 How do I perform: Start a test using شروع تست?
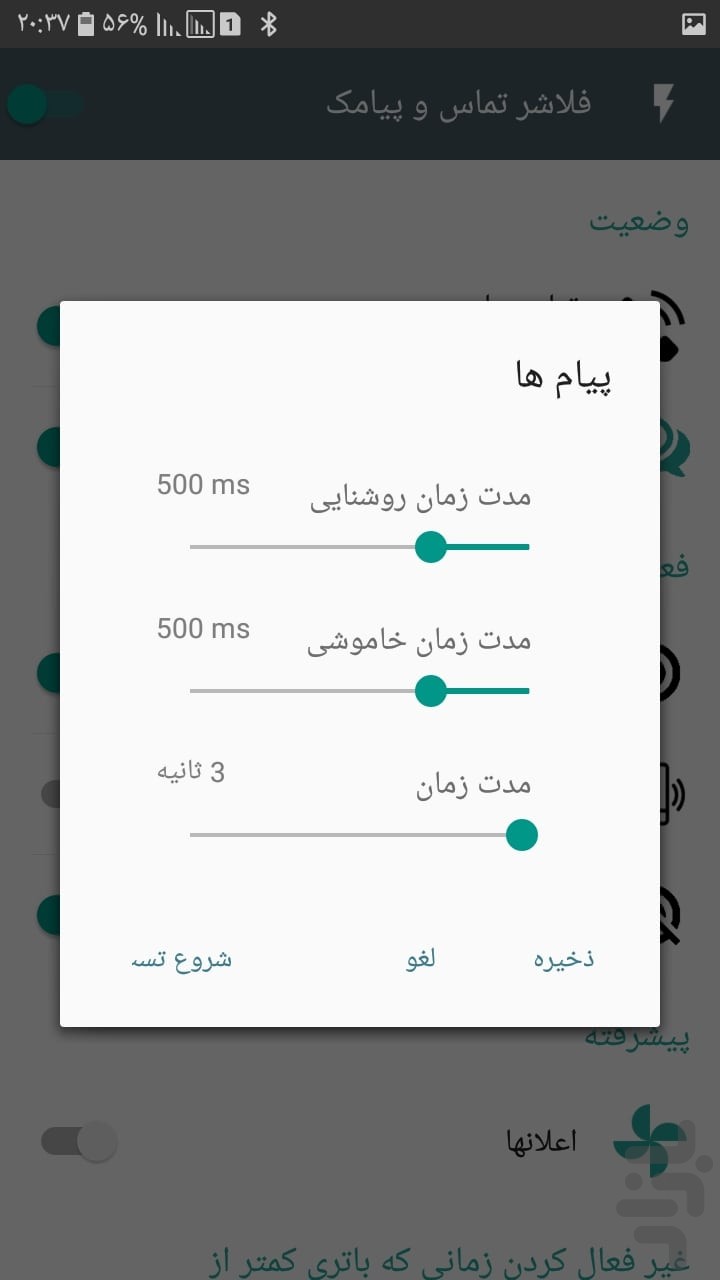click(x=182, y=958)
